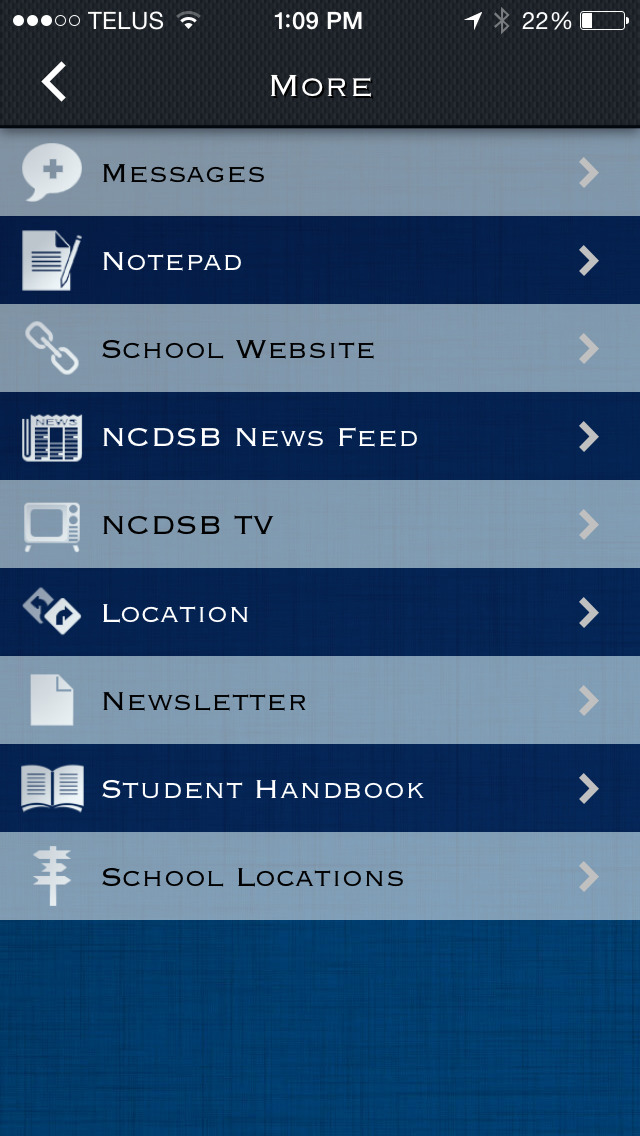Open the Notepad row

click(320, 260)
